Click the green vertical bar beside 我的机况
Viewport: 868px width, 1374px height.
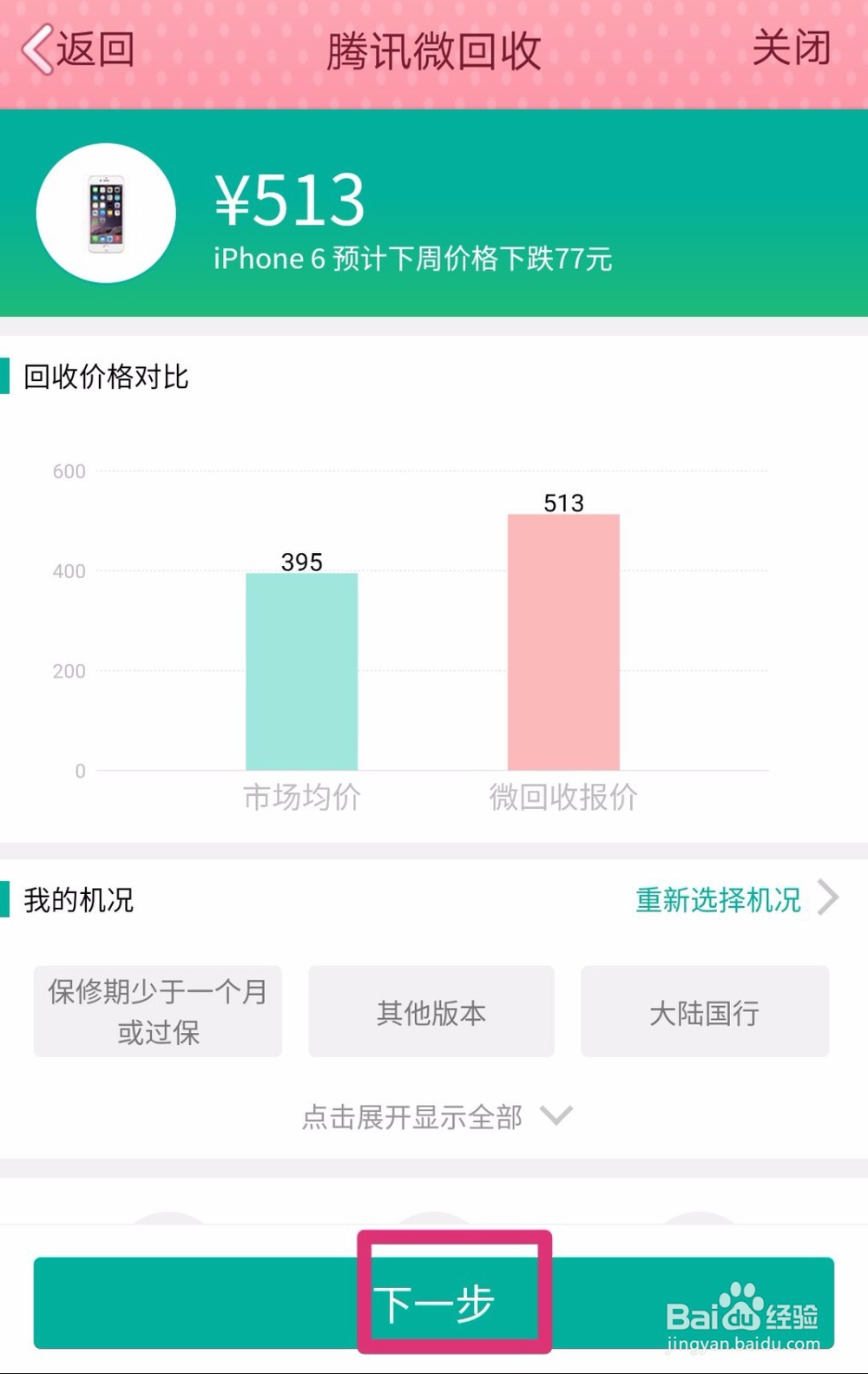click(x=8, y=900)
